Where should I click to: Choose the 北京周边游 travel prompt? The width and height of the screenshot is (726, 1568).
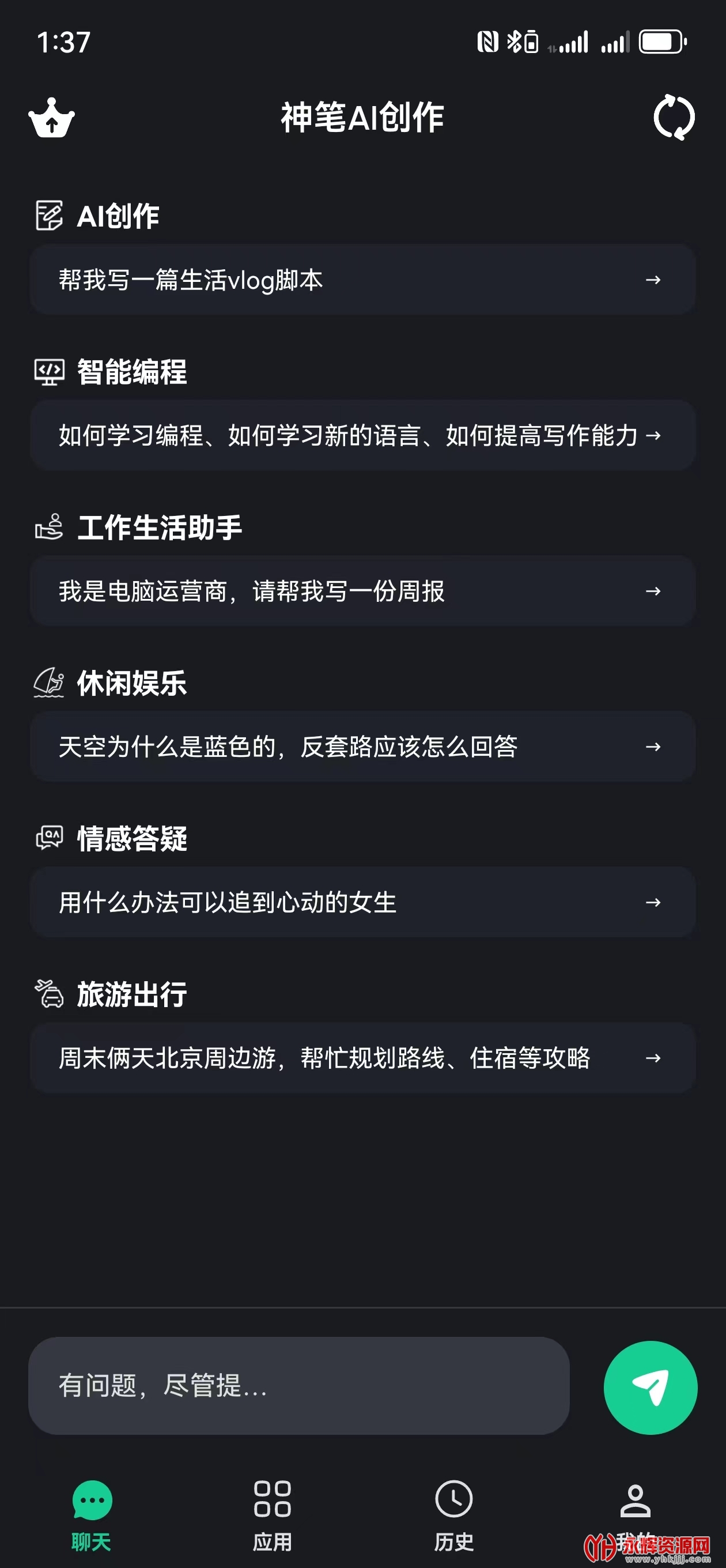362,1058
